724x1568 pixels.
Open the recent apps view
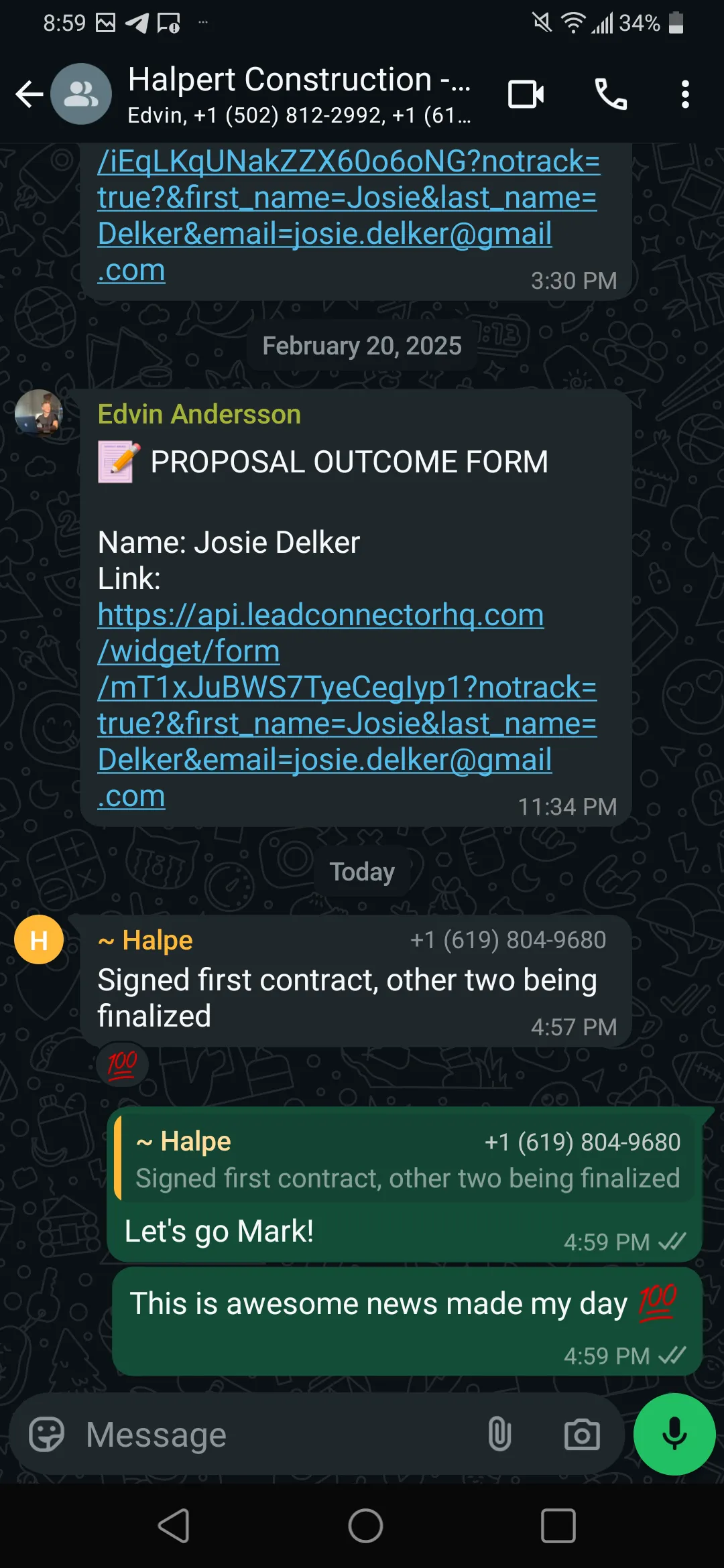tap(558, 1526)
